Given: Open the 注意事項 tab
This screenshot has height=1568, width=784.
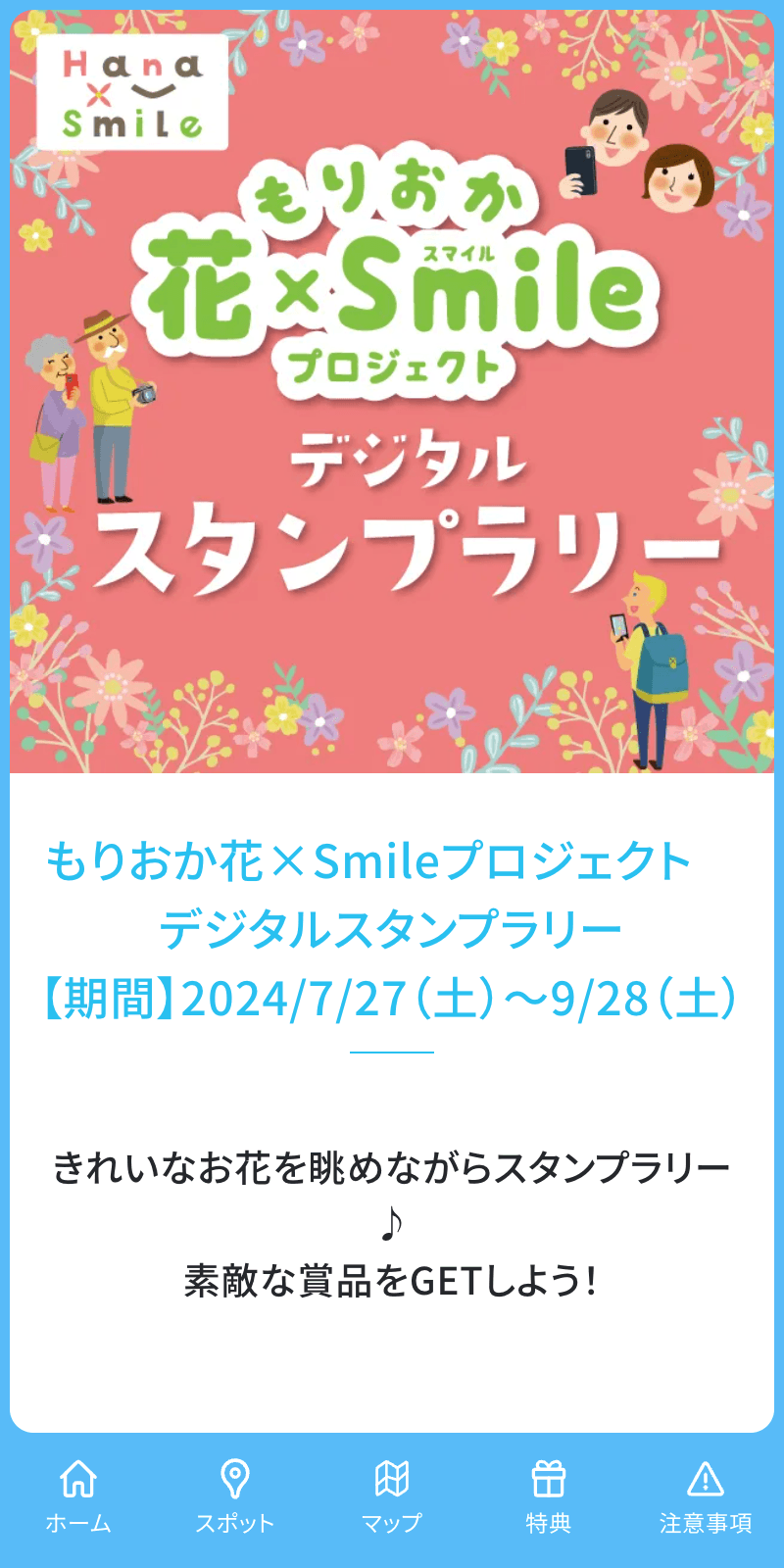Looking at the screenshot, I should pyautogui.click(x=706, y=1497).
